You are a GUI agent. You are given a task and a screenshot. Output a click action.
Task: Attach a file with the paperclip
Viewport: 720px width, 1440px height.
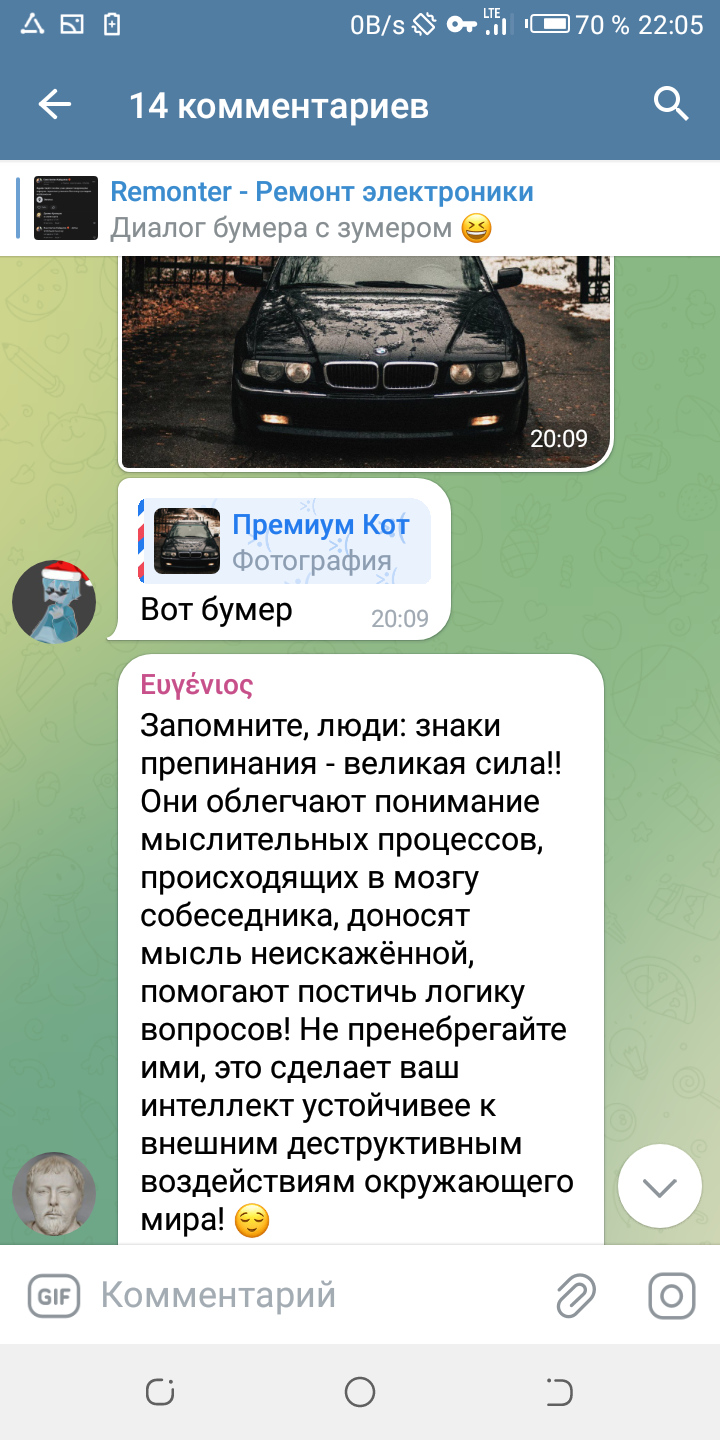[577, 1297]
